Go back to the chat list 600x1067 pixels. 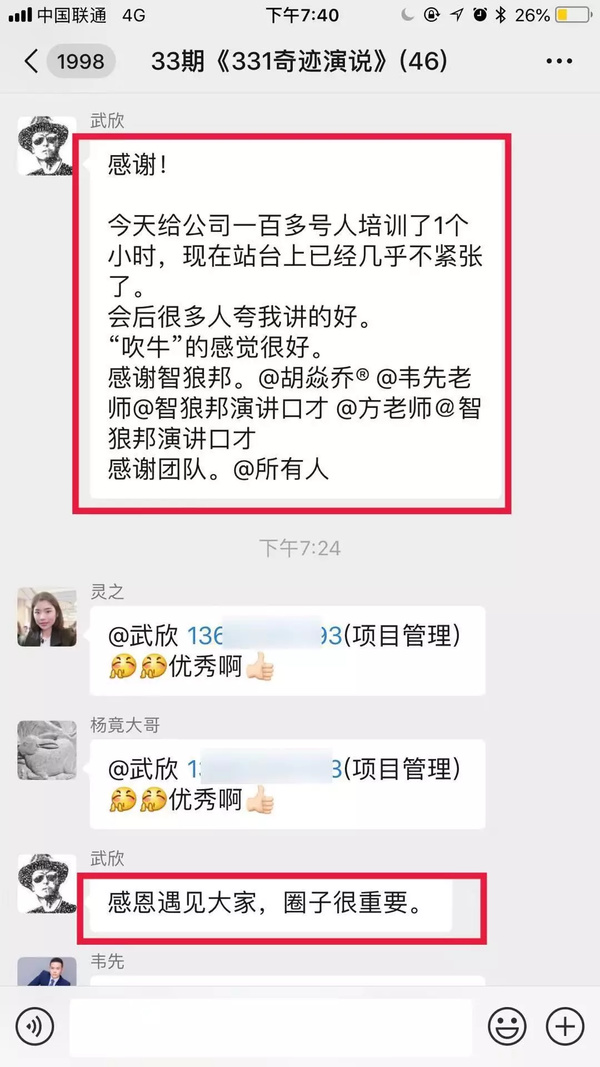click(x=32, y=62)
